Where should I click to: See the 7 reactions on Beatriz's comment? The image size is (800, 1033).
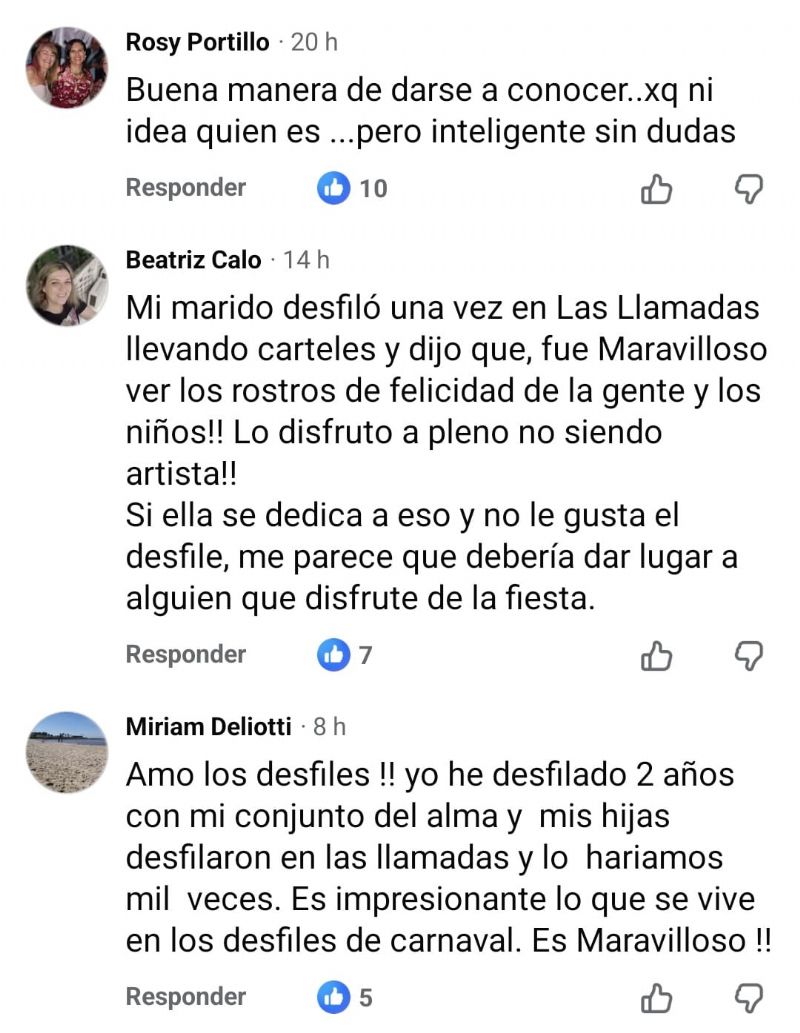[x=345, y=655]
